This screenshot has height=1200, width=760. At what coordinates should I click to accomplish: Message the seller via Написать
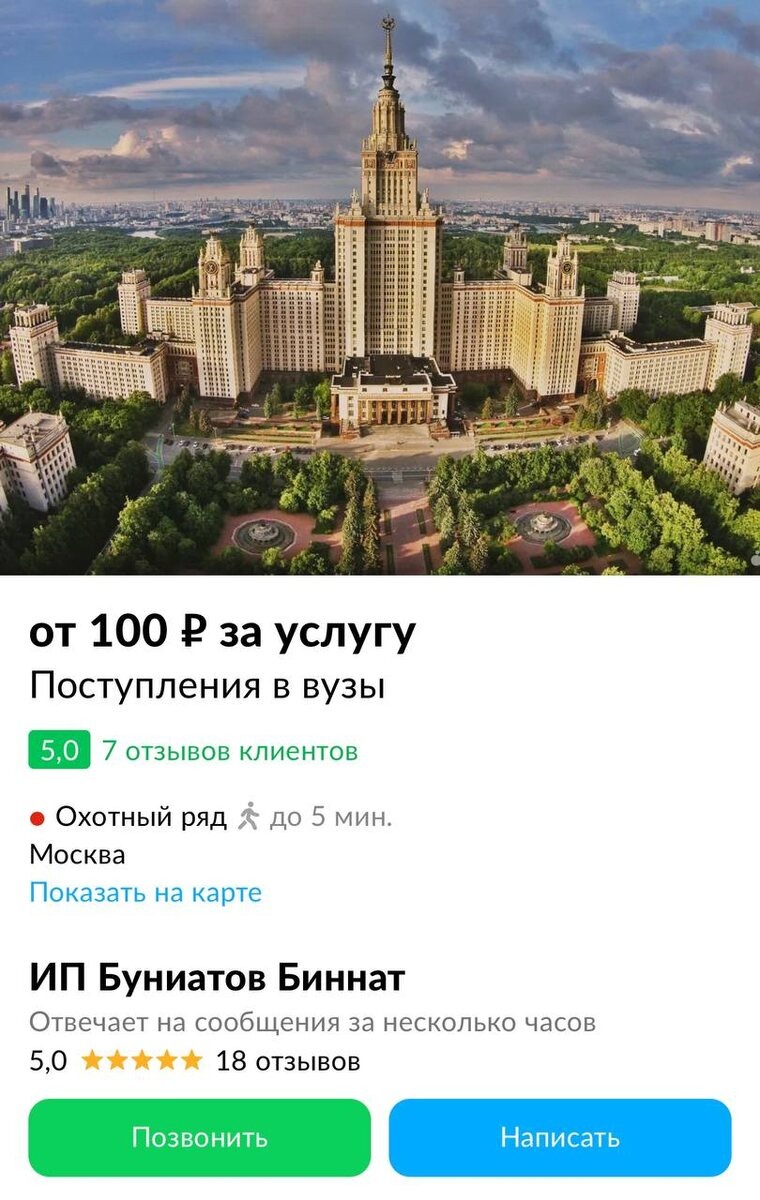click(x=560, y=1137)
